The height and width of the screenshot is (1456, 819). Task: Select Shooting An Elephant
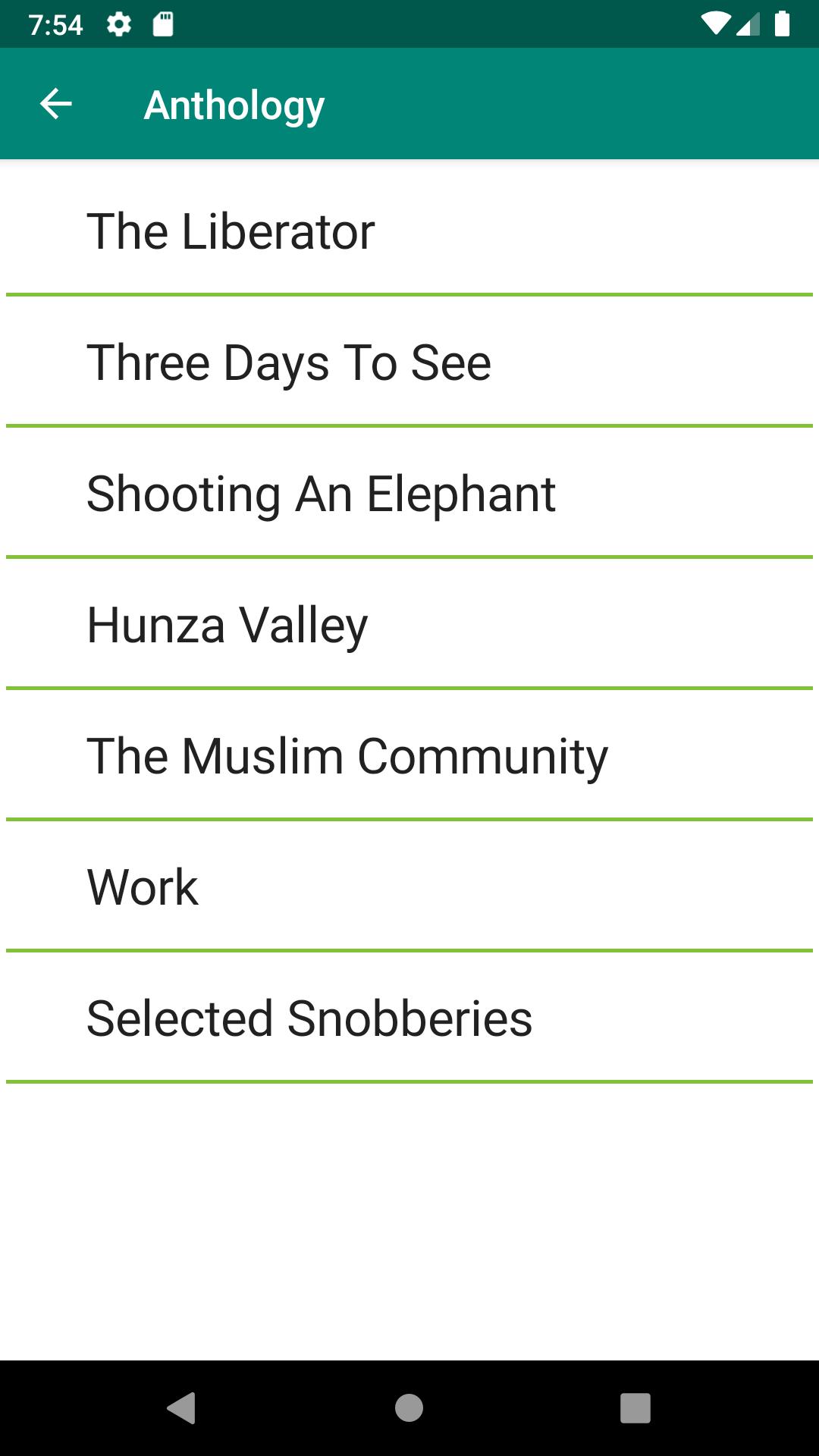click(409, 492)
